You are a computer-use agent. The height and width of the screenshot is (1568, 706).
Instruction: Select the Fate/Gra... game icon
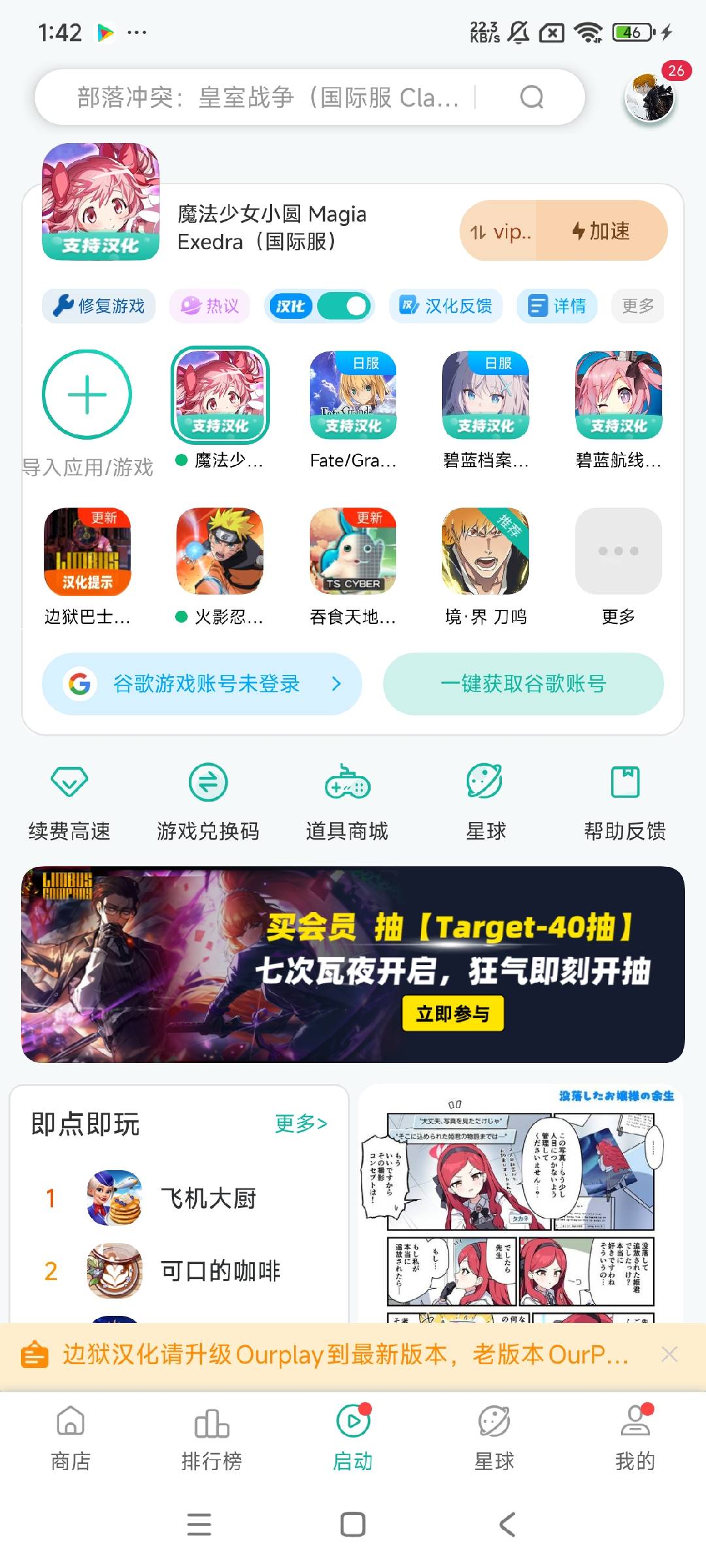pos(353,396)
